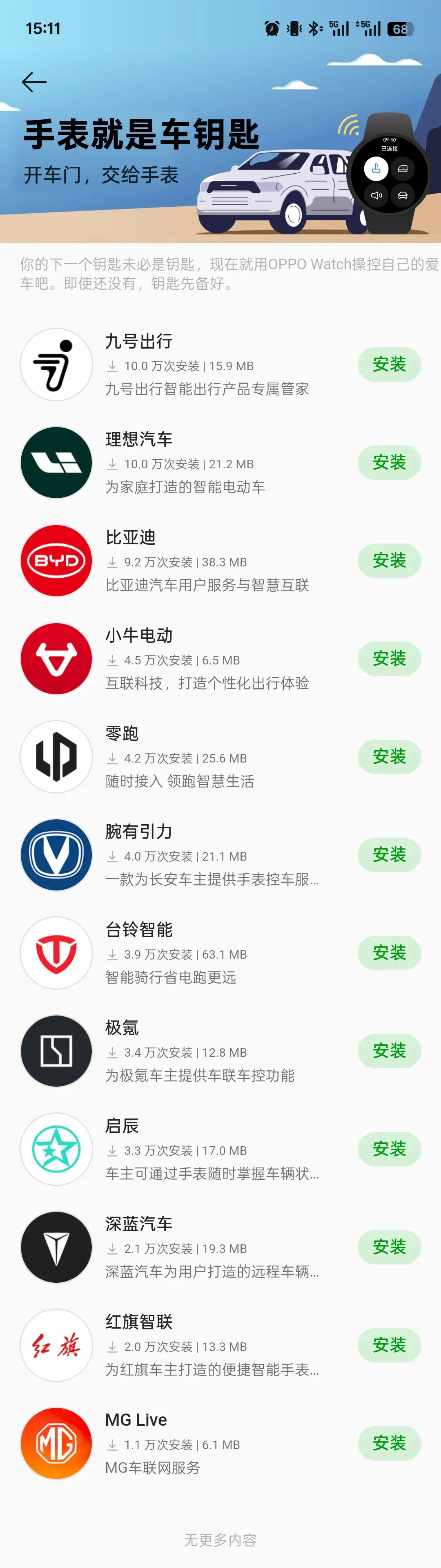Install the 零跑 app
This screenshot has width=441, height=1568.
pyautogui.click(x=389, y=756)
